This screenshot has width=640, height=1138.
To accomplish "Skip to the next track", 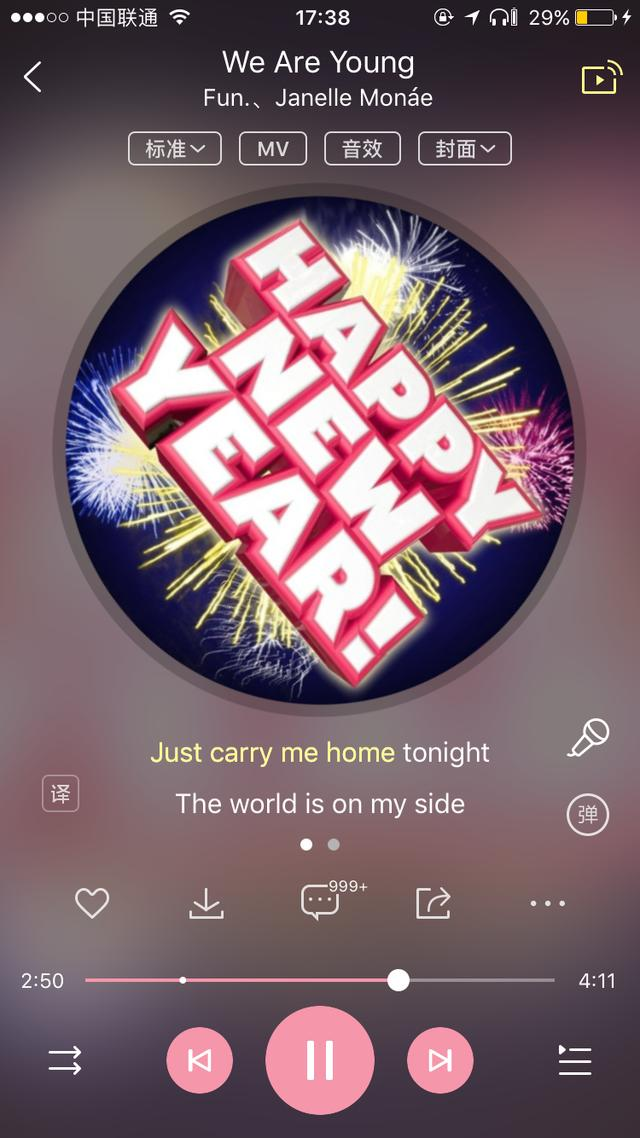I will (x=440, y=1061).
